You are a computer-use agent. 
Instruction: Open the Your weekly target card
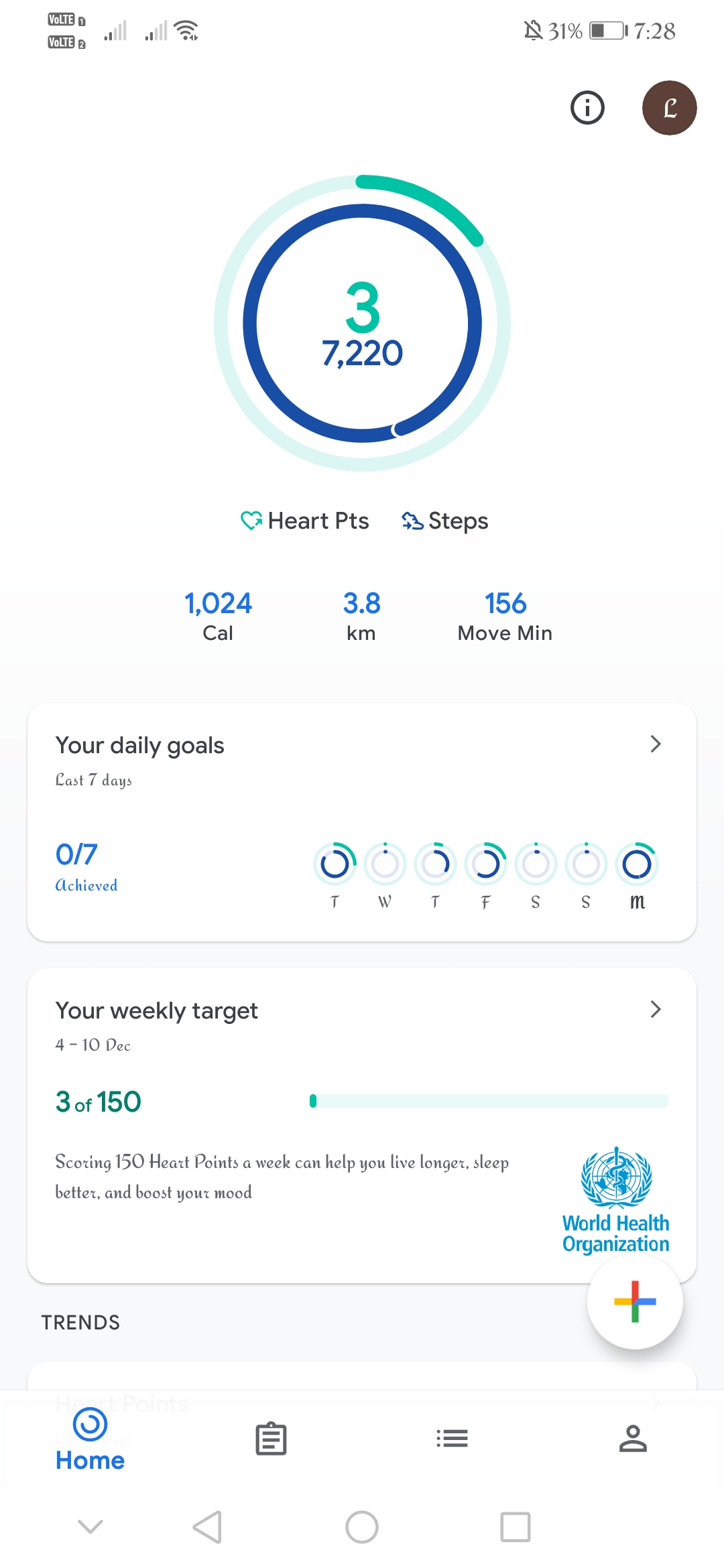362,1126
